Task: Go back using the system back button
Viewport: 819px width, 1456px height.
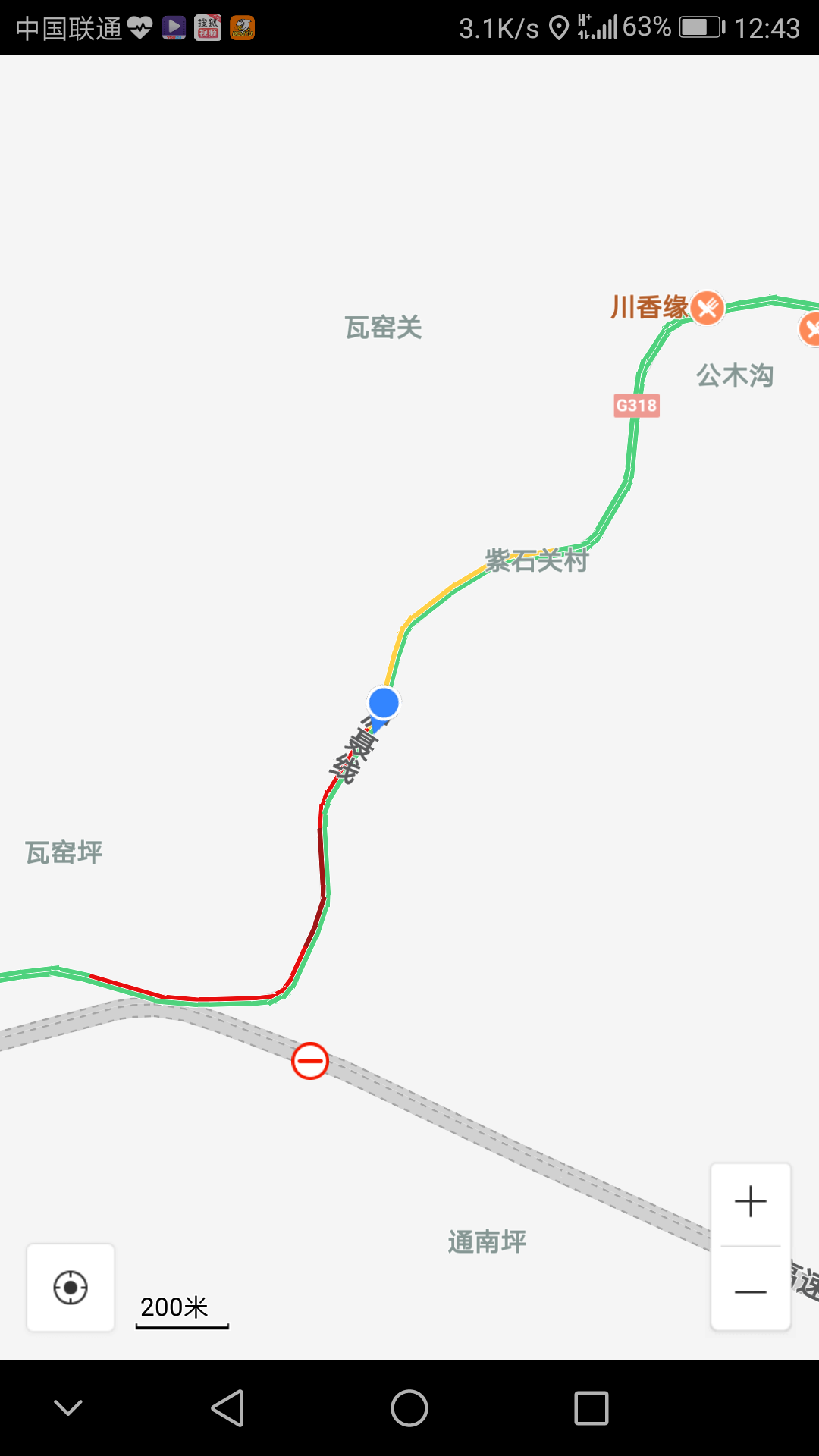Action: (227, 1408)
